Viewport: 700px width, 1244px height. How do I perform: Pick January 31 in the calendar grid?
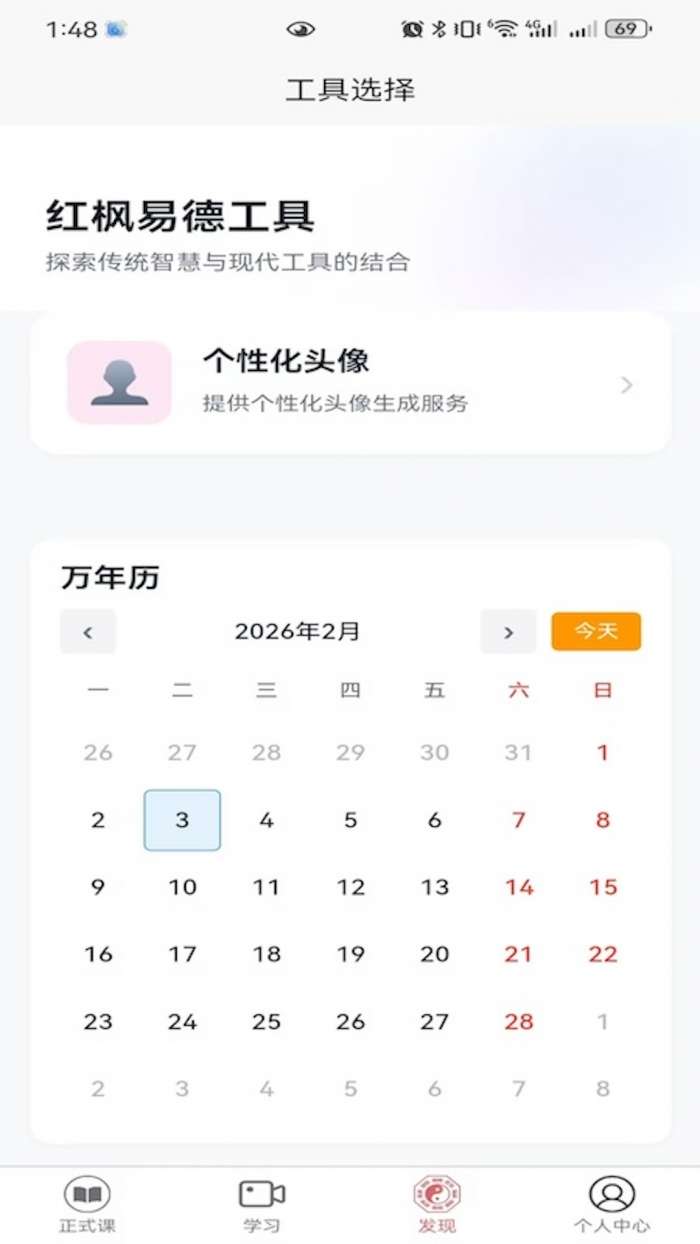coord(518,753)
